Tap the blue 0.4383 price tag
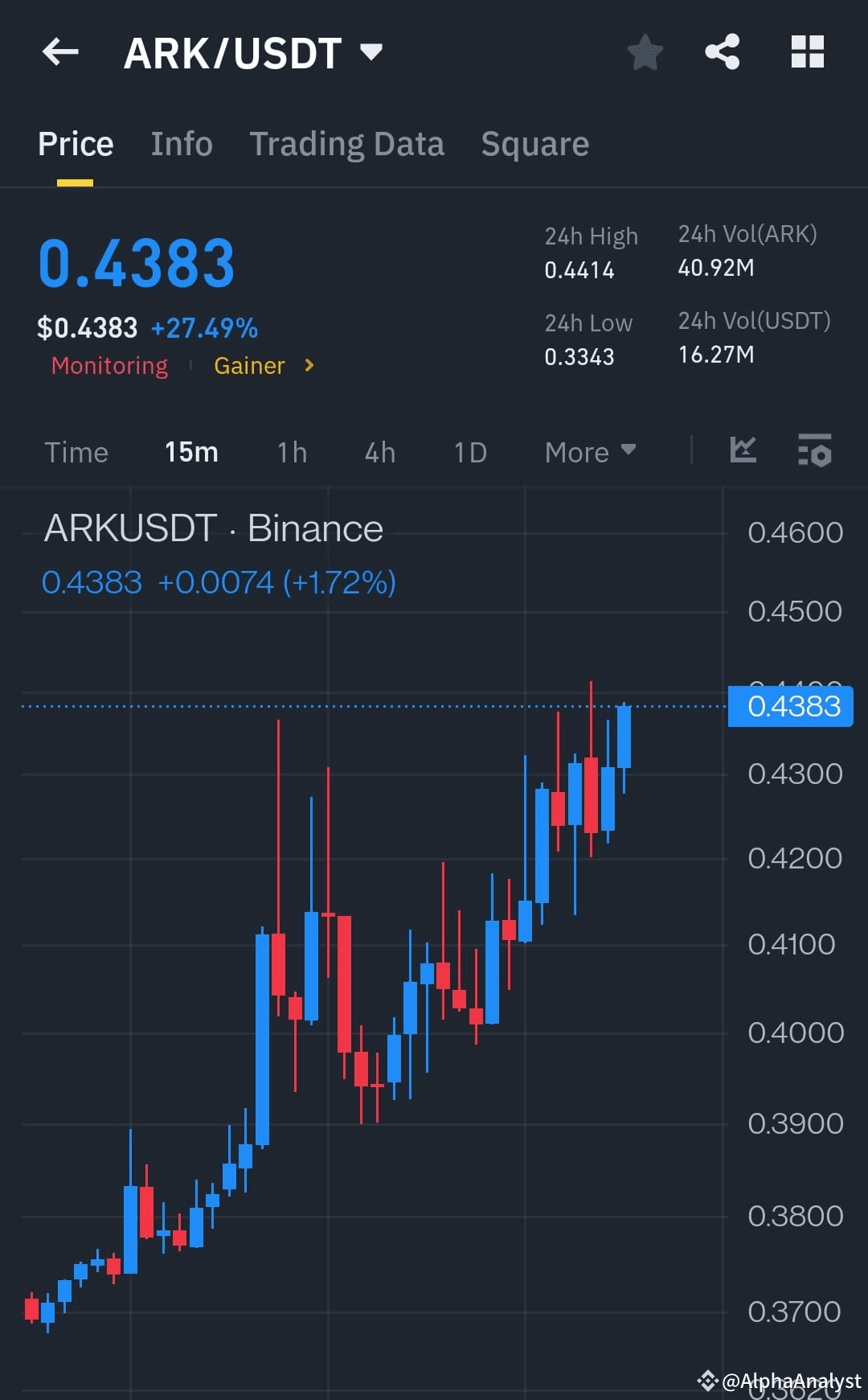Screen dimensions: 868x1400 click(789, 706)
